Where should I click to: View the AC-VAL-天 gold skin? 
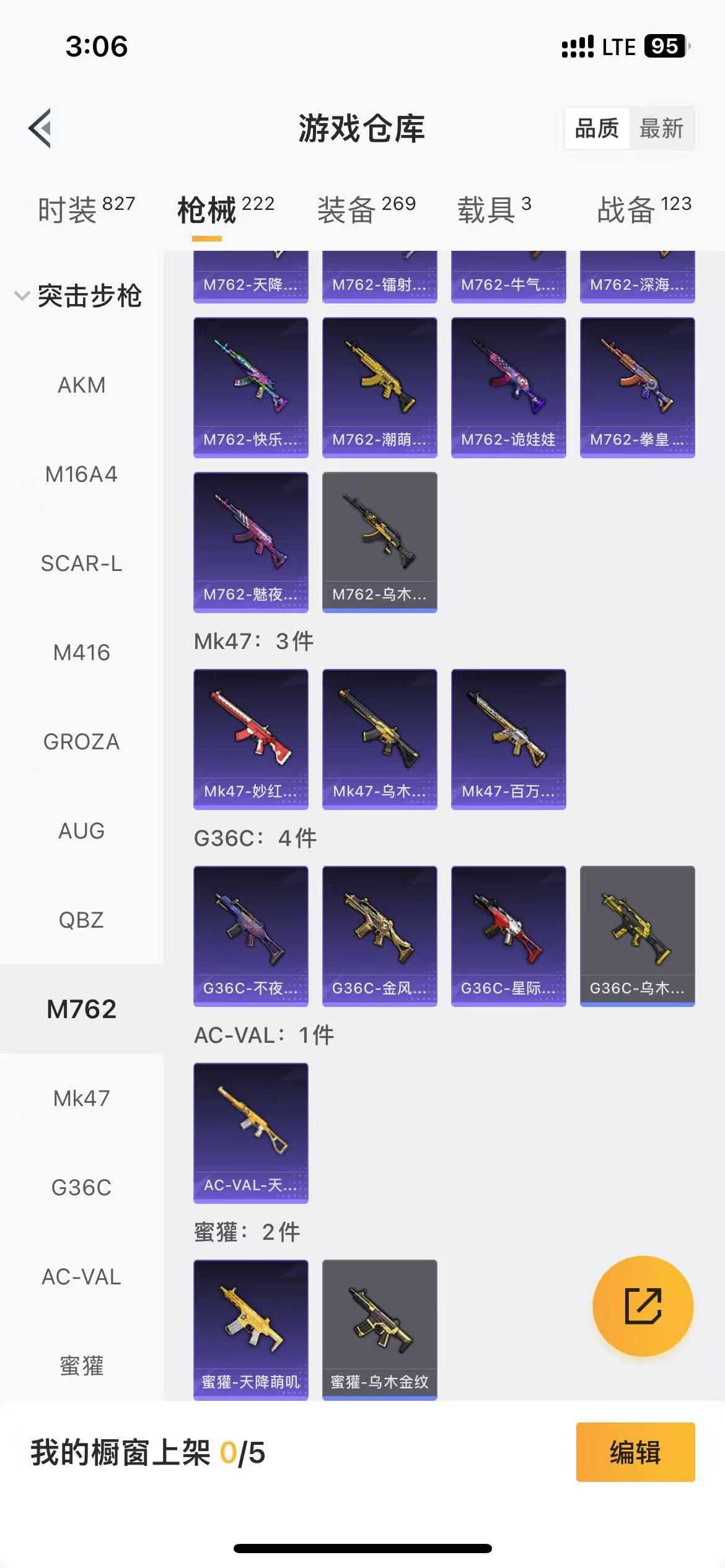click(250, 1133)
